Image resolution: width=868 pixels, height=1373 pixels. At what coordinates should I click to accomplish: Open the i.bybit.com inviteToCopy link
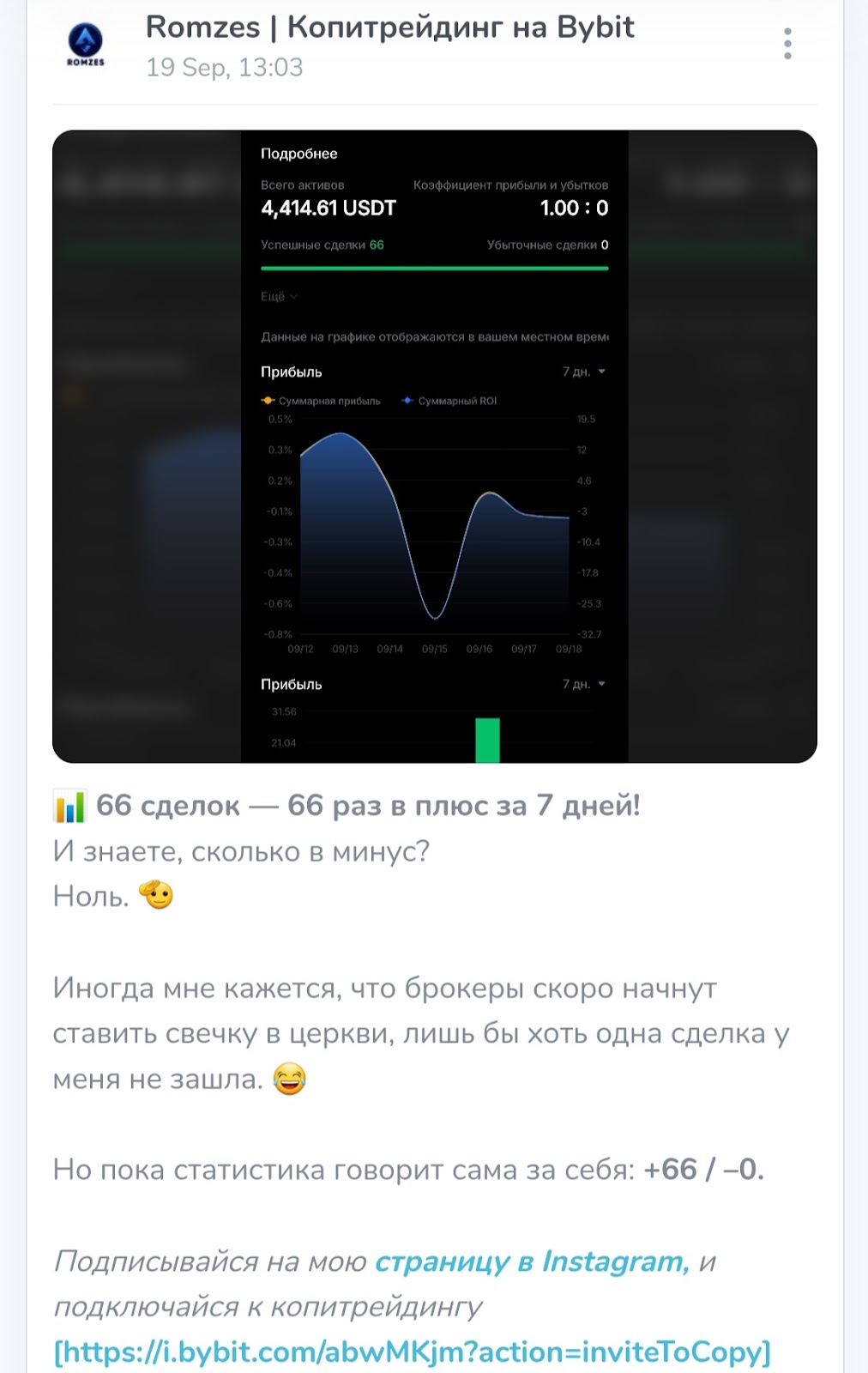click(412, 1352)
